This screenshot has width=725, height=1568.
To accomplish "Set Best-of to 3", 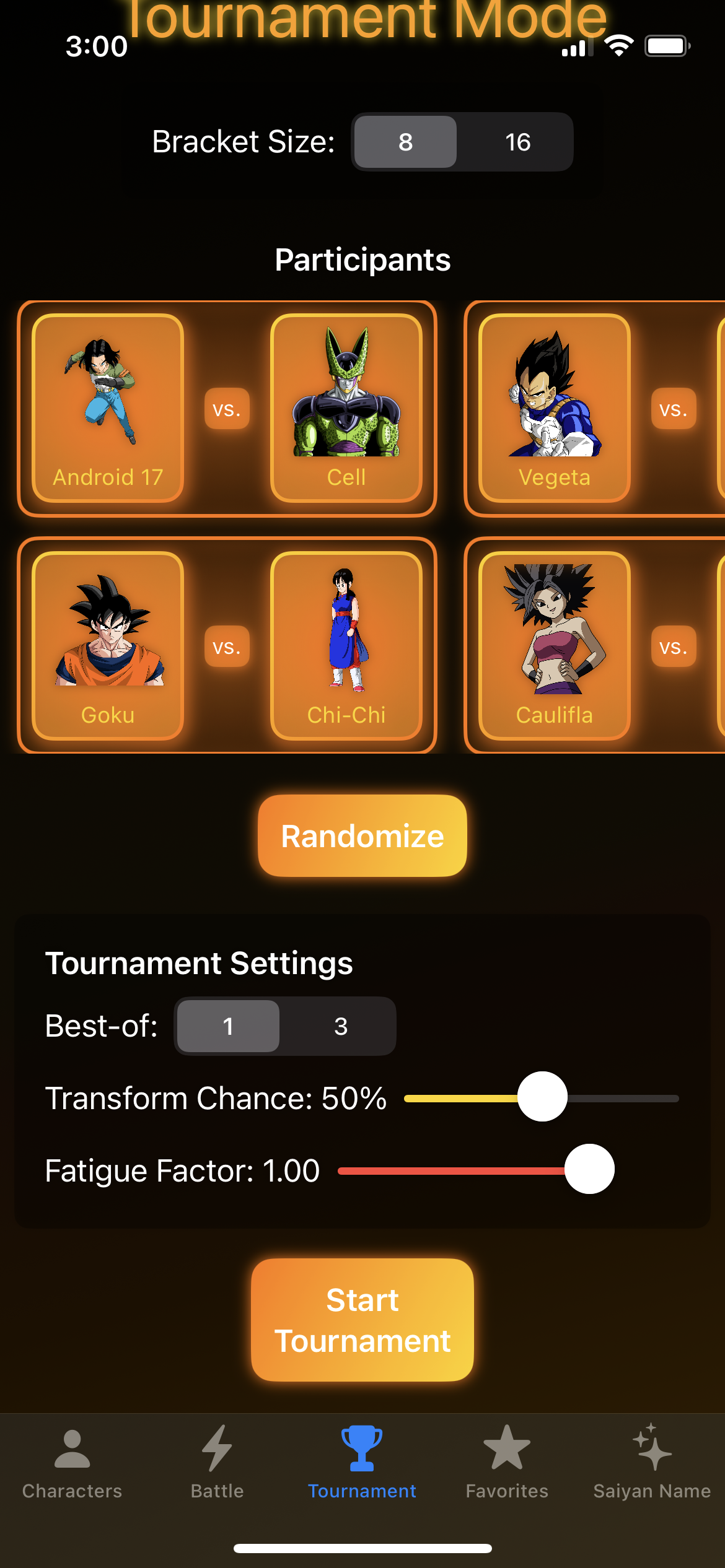I will click(x=340, y=1026).
